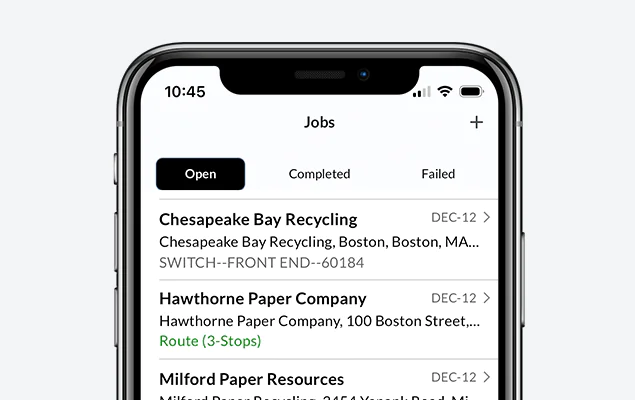
Task: Open the Chesapeake Bay Recycling job
Action: (x=320, y=240)
